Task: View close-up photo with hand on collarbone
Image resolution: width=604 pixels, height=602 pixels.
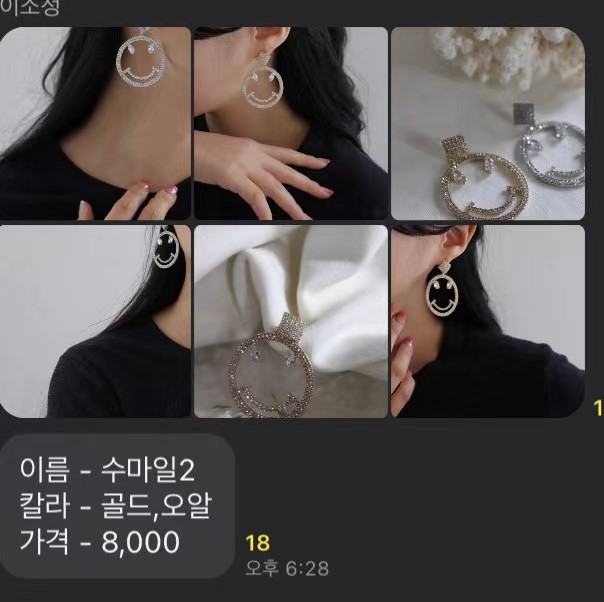Action: 290,123
